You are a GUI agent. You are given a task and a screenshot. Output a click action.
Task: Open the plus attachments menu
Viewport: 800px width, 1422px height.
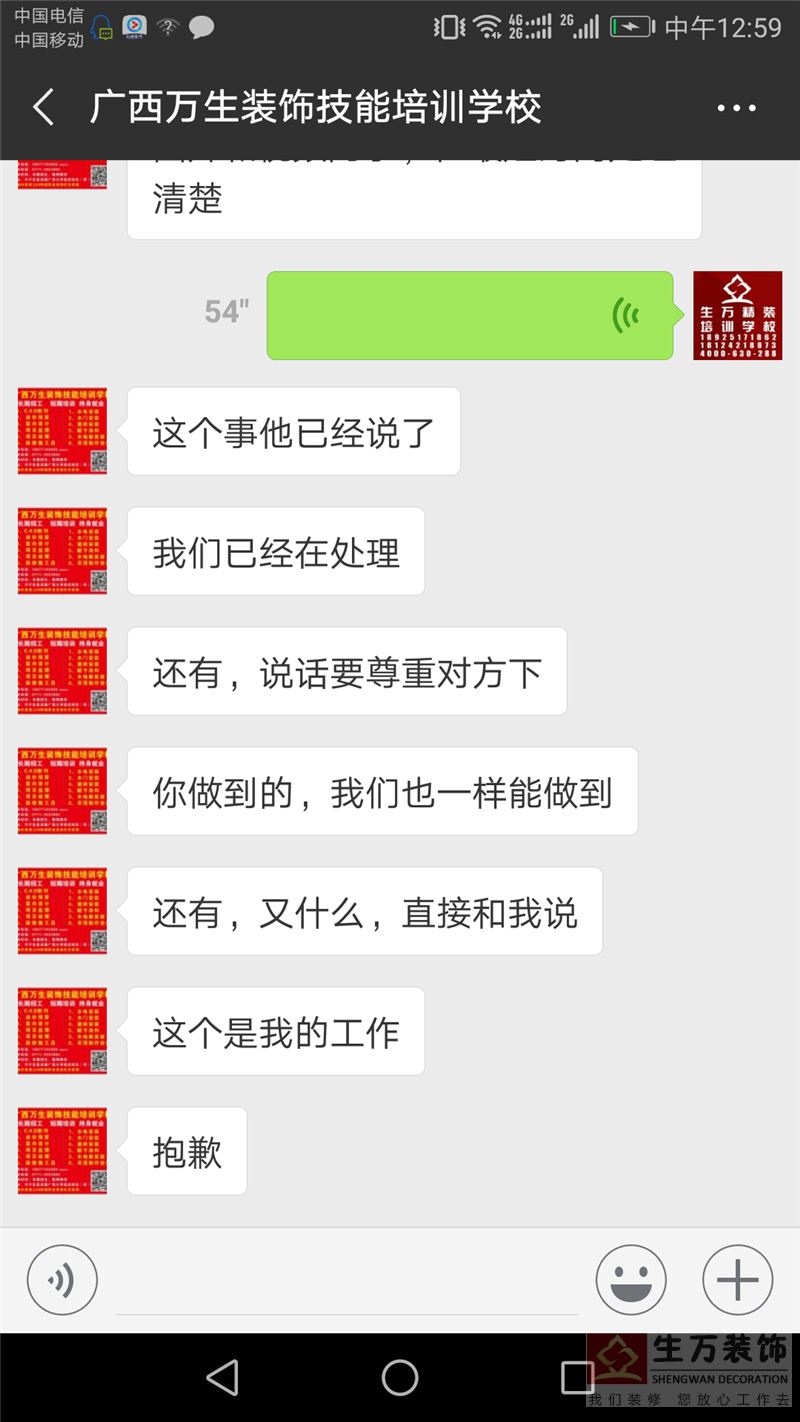(737, 1279)
